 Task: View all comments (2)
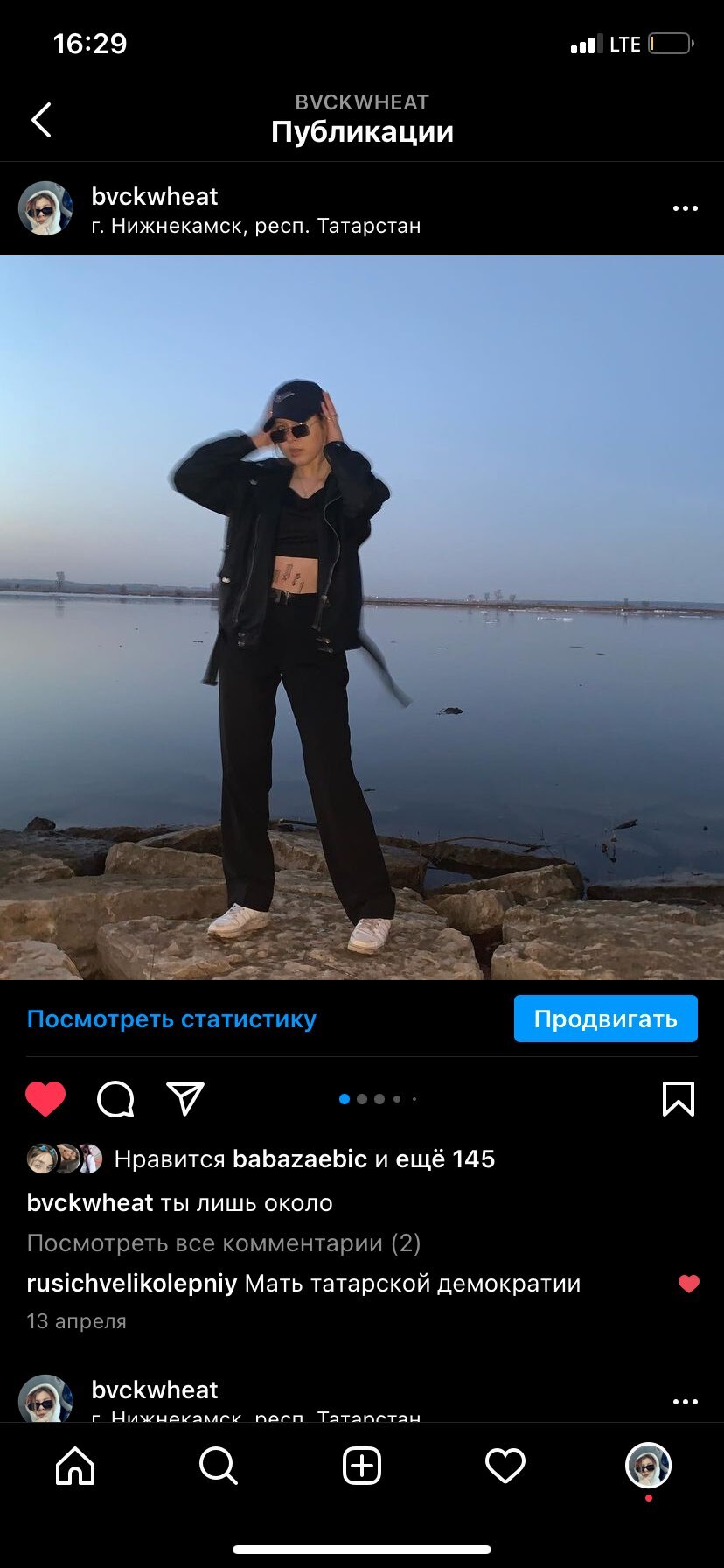point(224,1242)
